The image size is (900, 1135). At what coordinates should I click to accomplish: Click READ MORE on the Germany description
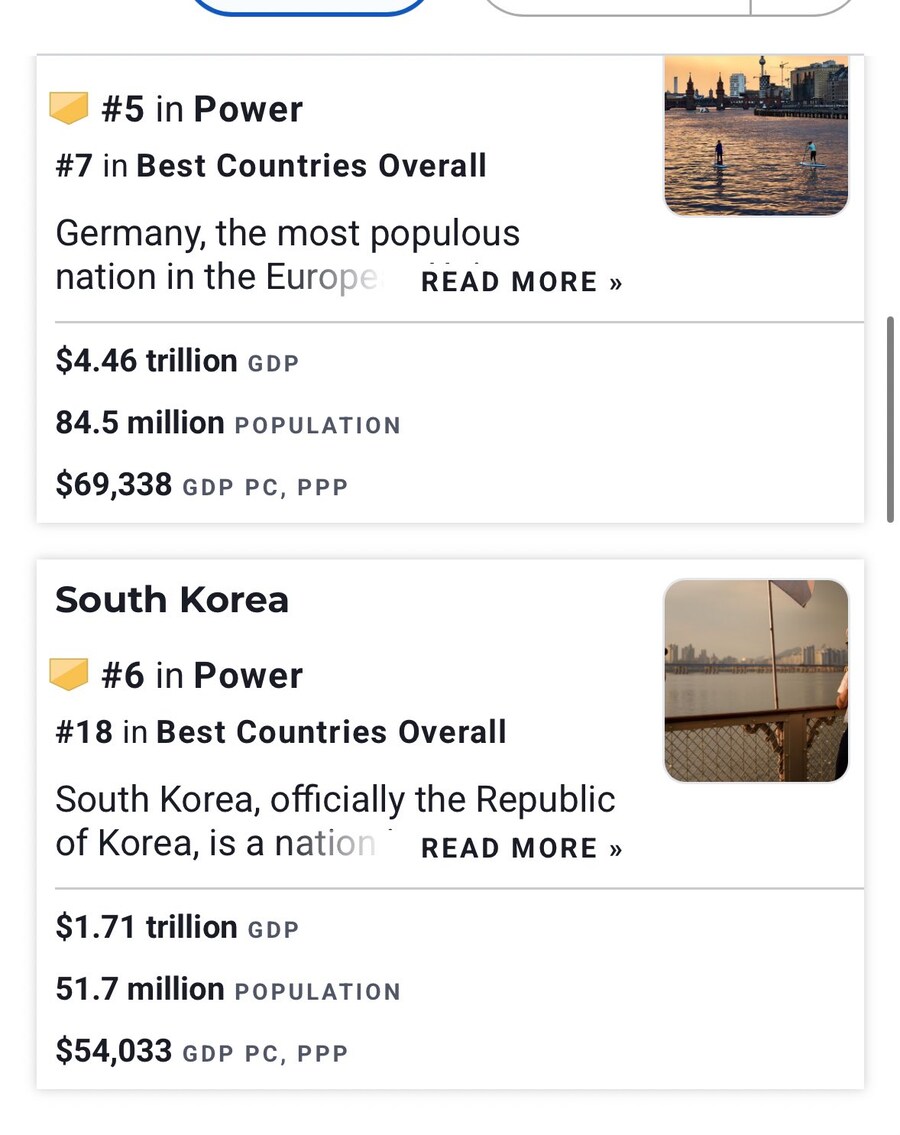click(x=521, y=282)
